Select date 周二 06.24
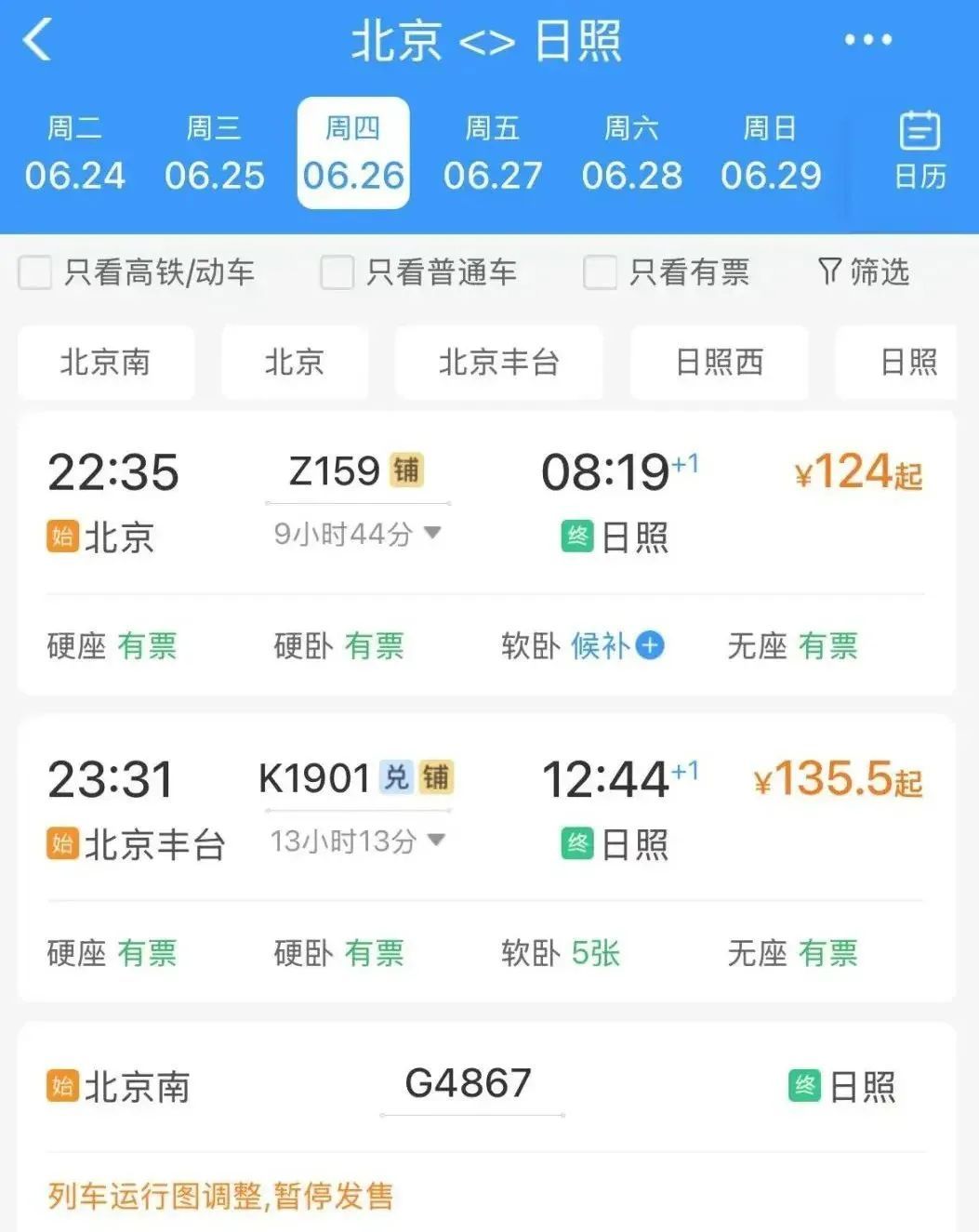Viewport: 979px width, 1232px height. [x=74, y=153]
